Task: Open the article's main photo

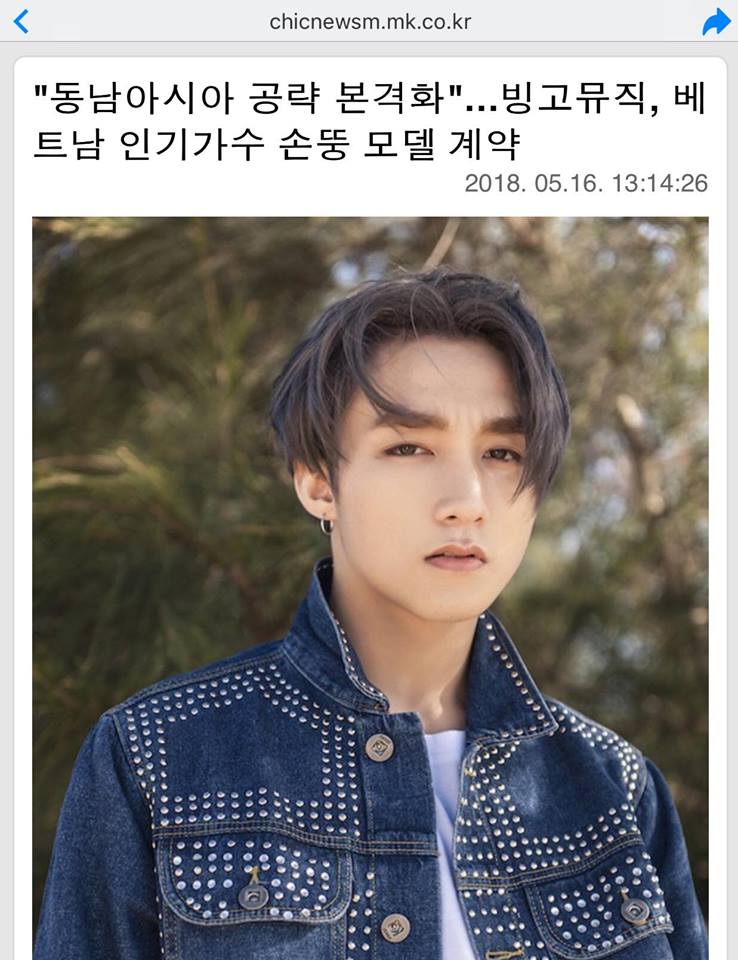Action: pyautogui.click(x=370, y=588)
